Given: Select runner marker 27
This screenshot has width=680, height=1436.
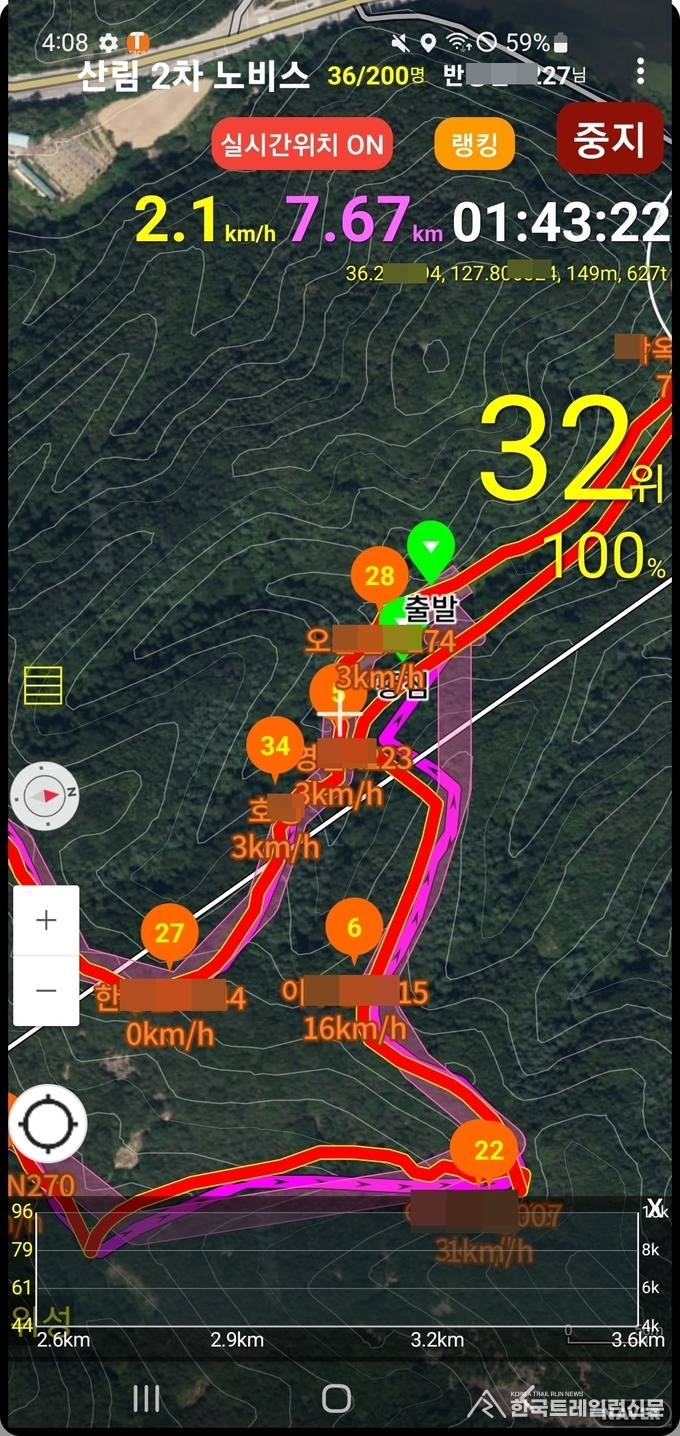Looking at the screenshot, I should [x=170, y=933].
